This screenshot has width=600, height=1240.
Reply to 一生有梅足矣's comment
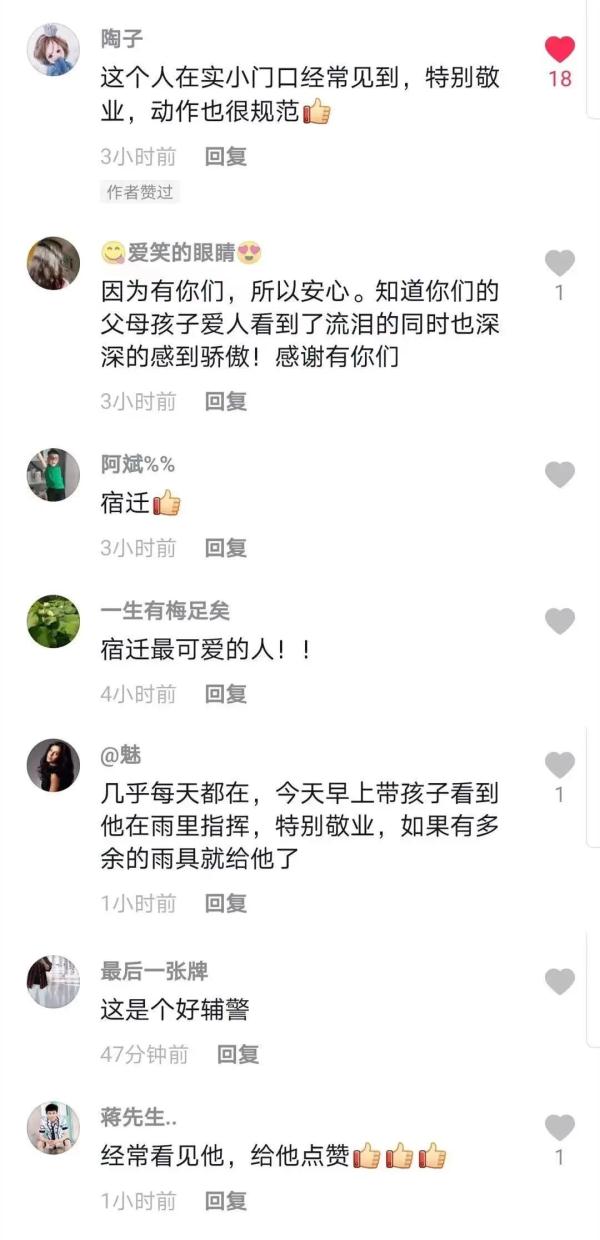tap(225, 693)
